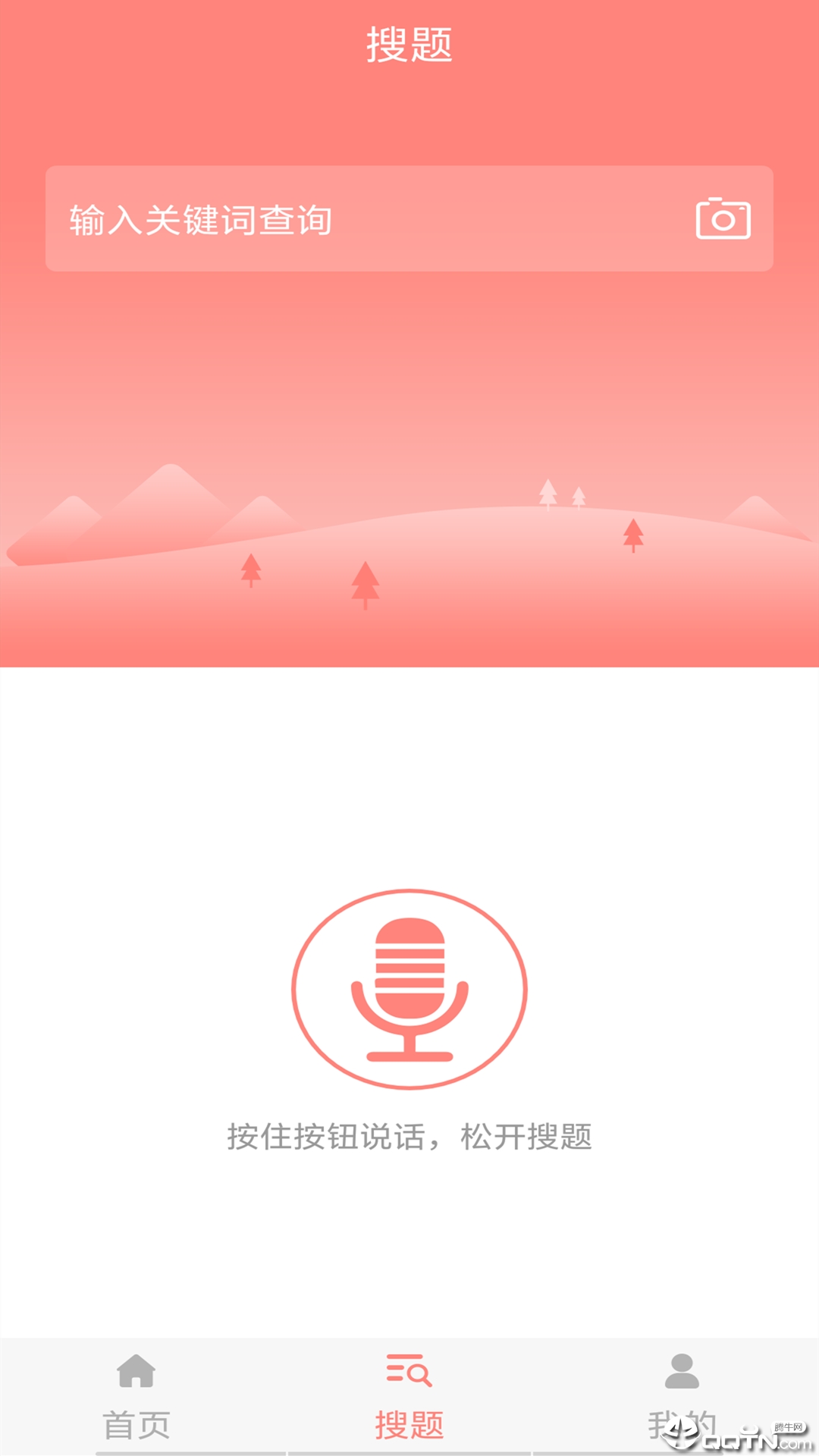Screen dimensions: 819x1456
Task: Tap the keyword search input field
Action: click(x=364, y=219)
